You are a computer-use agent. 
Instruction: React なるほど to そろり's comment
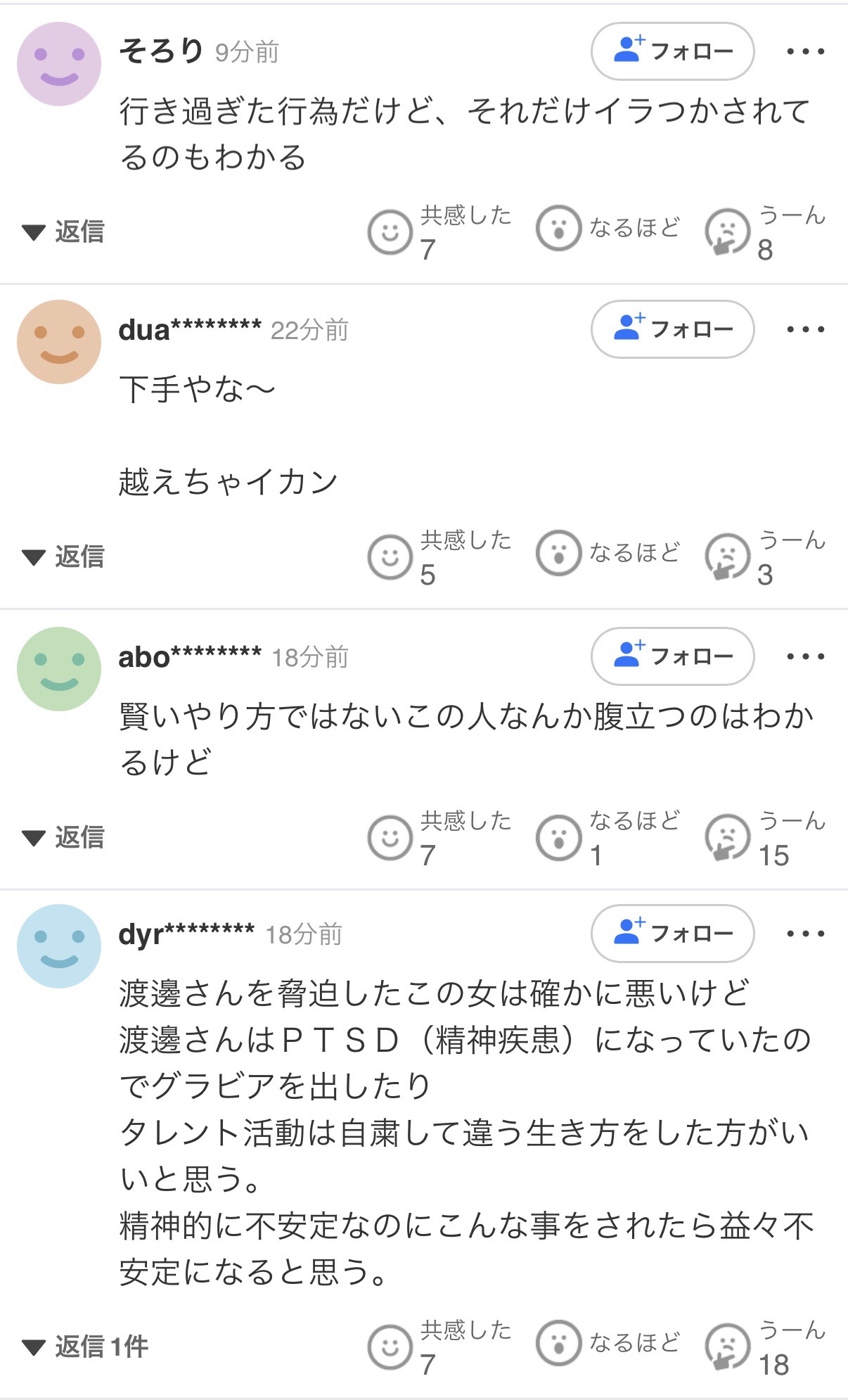(559, 229)
